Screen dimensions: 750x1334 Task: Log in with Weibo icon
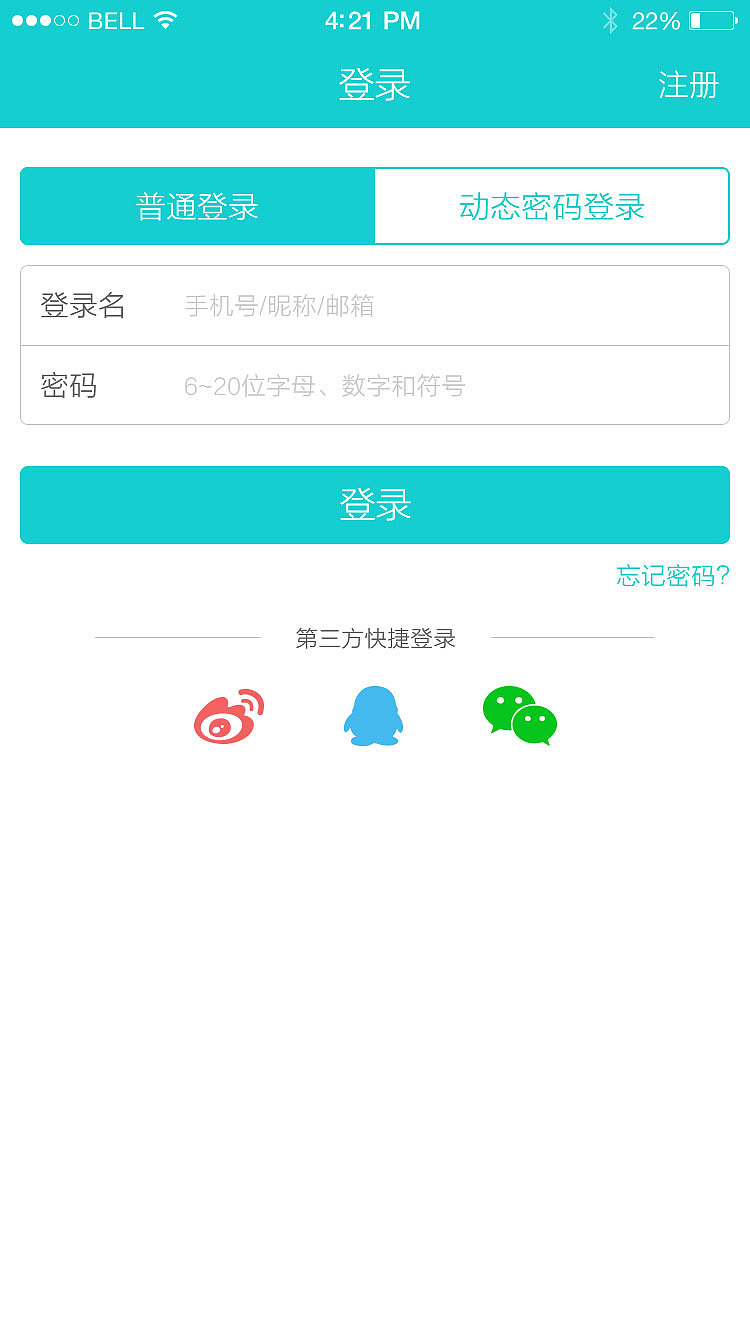tap(229, 716)
